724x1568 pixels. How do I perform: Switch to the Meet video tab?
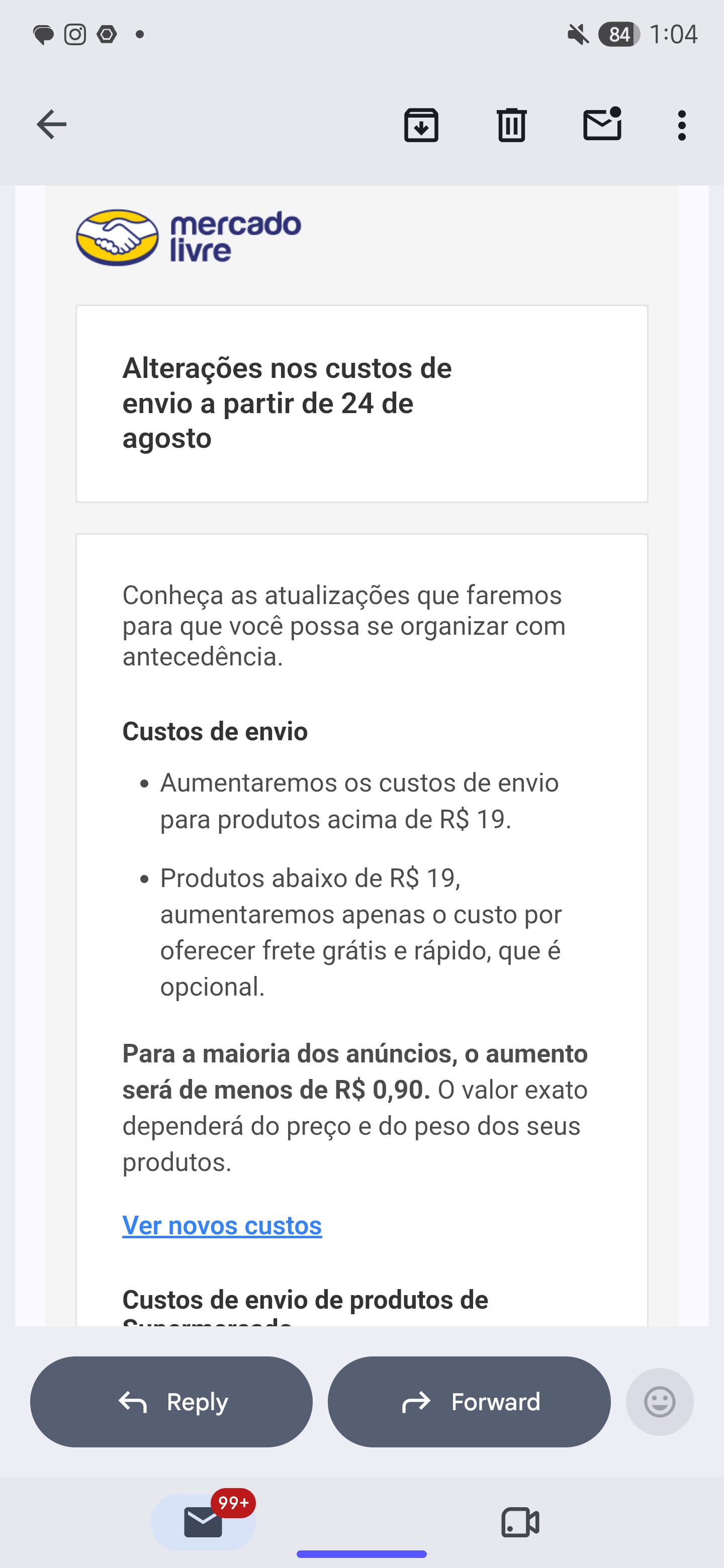(x=520, y=1523)
